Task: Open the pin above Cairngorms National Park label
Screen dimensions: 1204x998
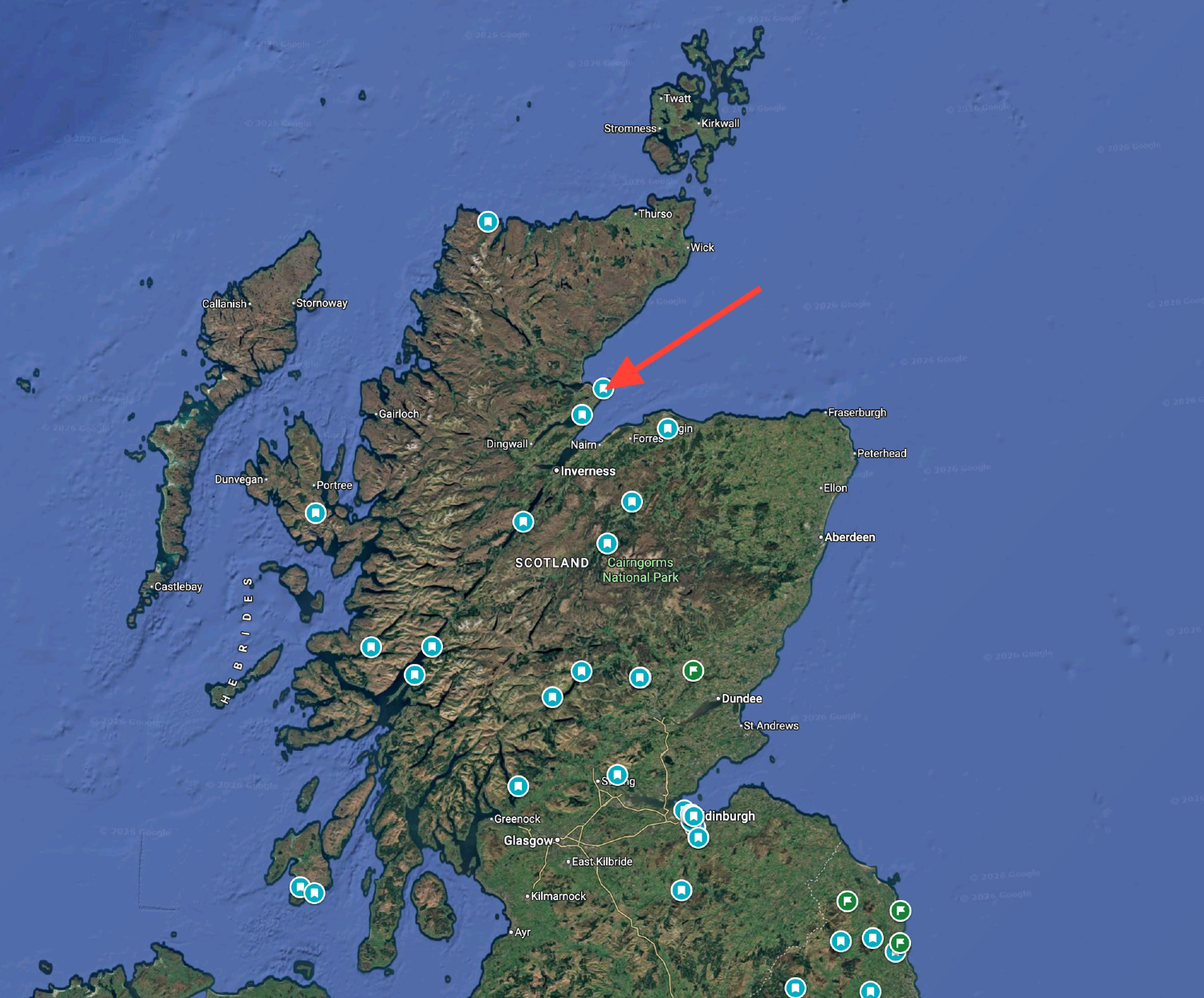Action: tap(608, 544)
